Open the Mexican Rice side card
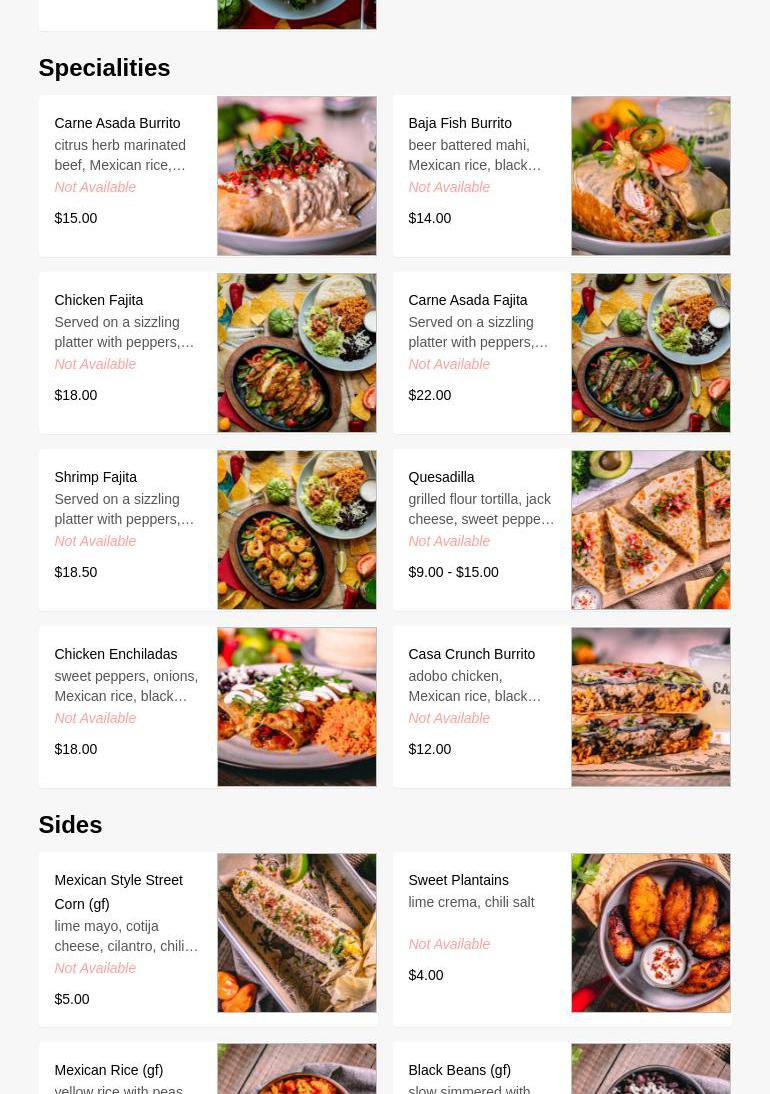Image resolution: width=770 pixels, height=1094 pixels. (x=207, y=1072)
